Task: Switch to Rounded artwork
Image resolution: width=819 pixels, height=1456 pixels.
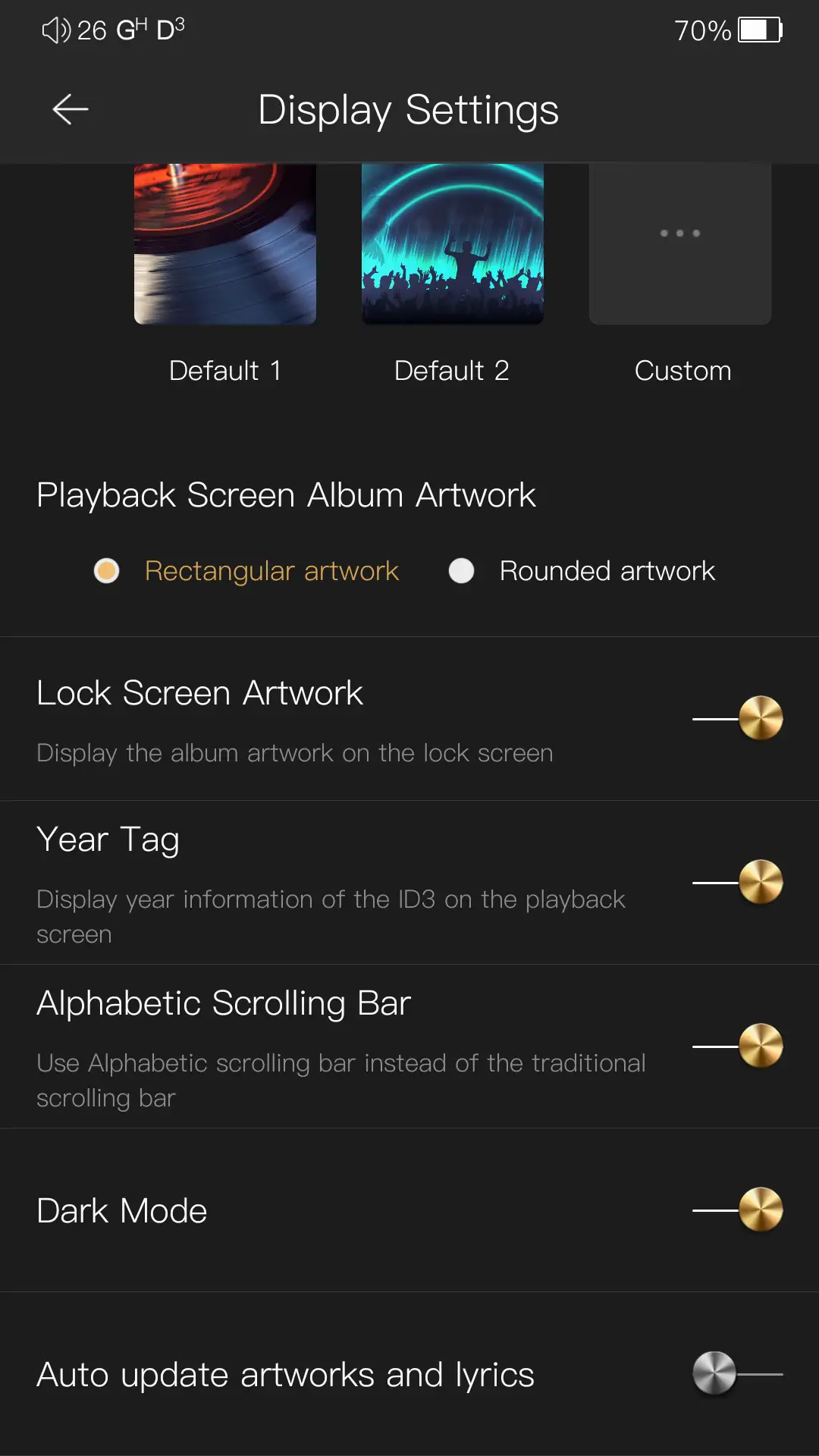Action: 462,570
